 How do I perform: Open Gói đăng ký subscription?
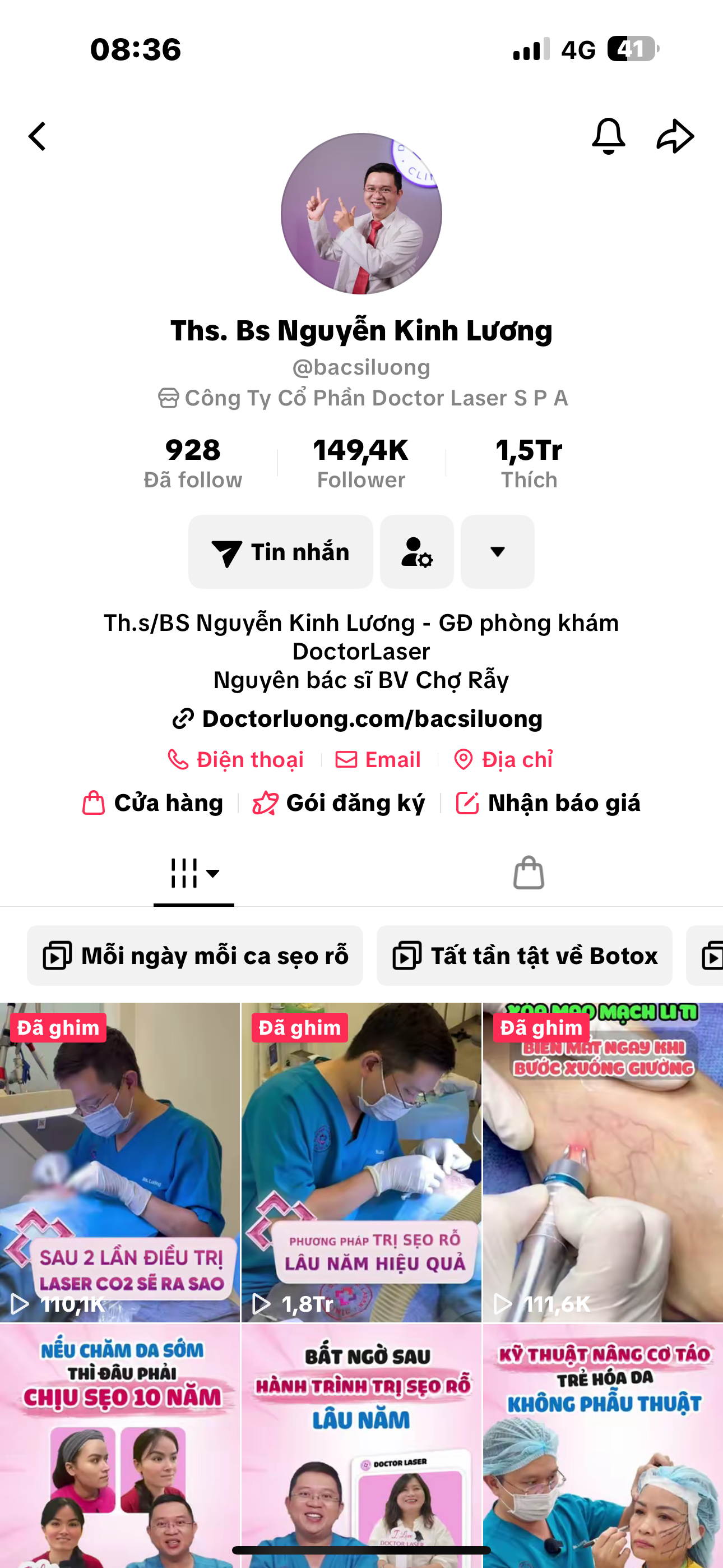pos(339,804)
